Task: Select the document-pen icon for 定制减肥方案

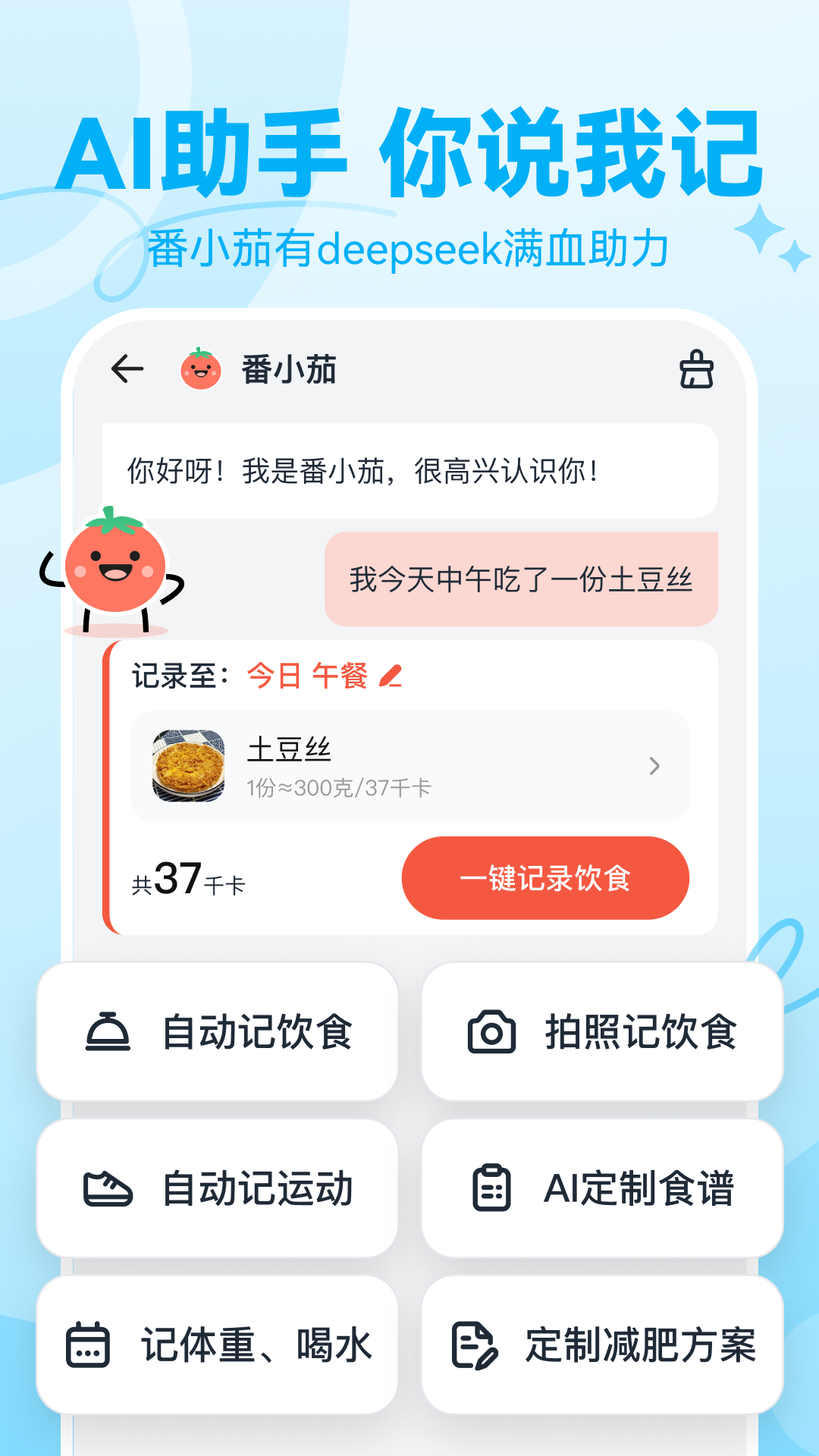Action: [475, 1345]
